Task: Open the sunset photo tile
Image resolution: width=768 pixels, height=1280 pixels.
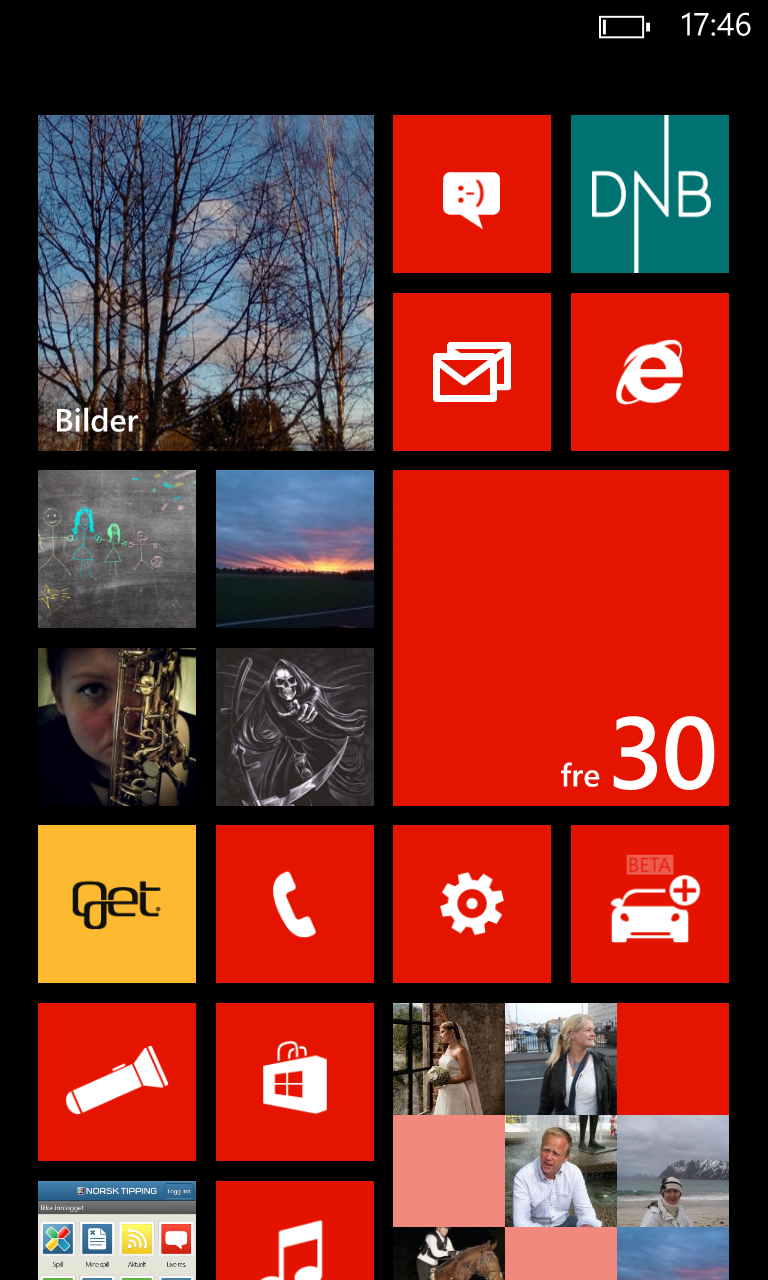Action: point(295,549)
